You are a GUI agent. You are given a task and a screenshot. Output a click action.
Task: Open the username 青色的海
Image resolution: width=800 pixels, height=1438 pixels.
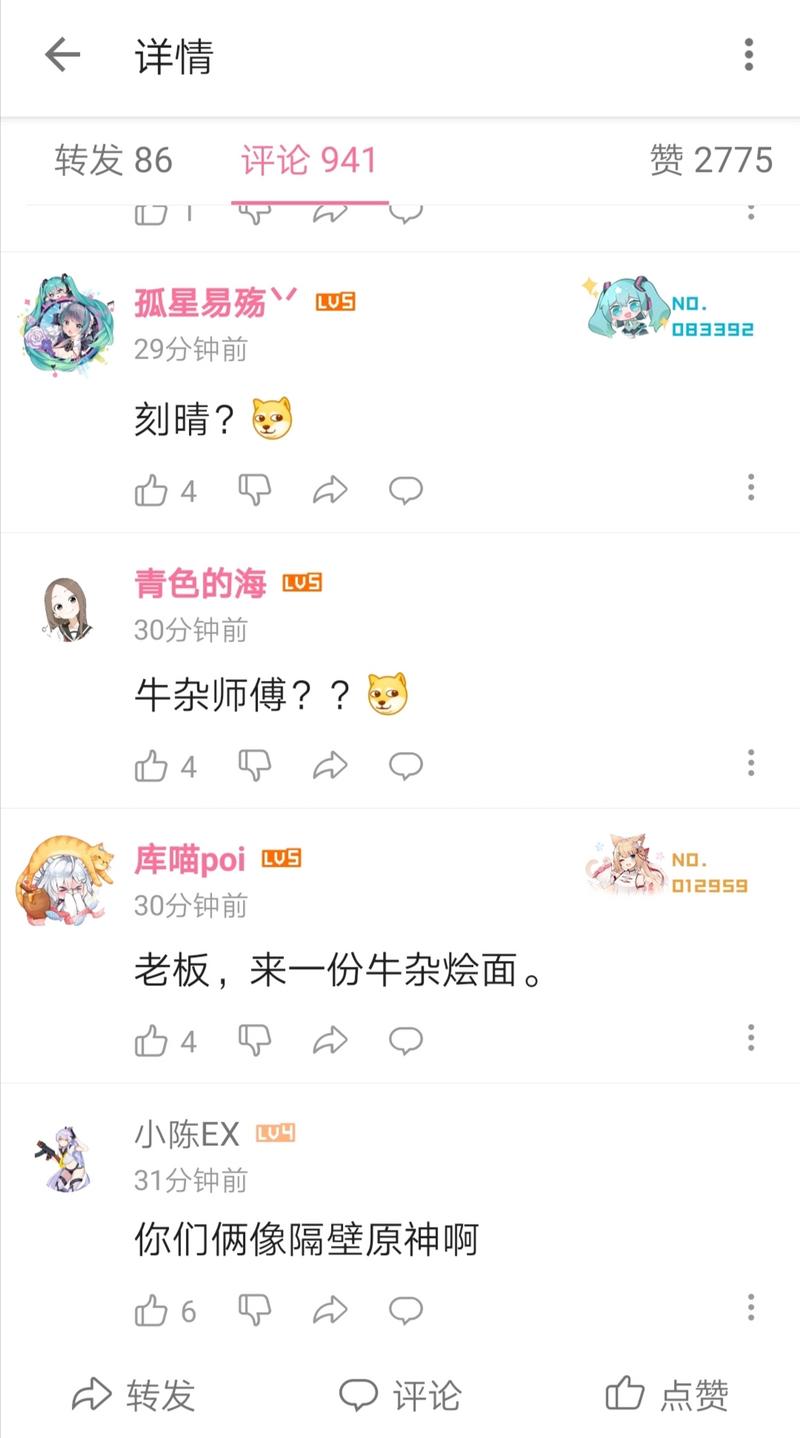200,584
